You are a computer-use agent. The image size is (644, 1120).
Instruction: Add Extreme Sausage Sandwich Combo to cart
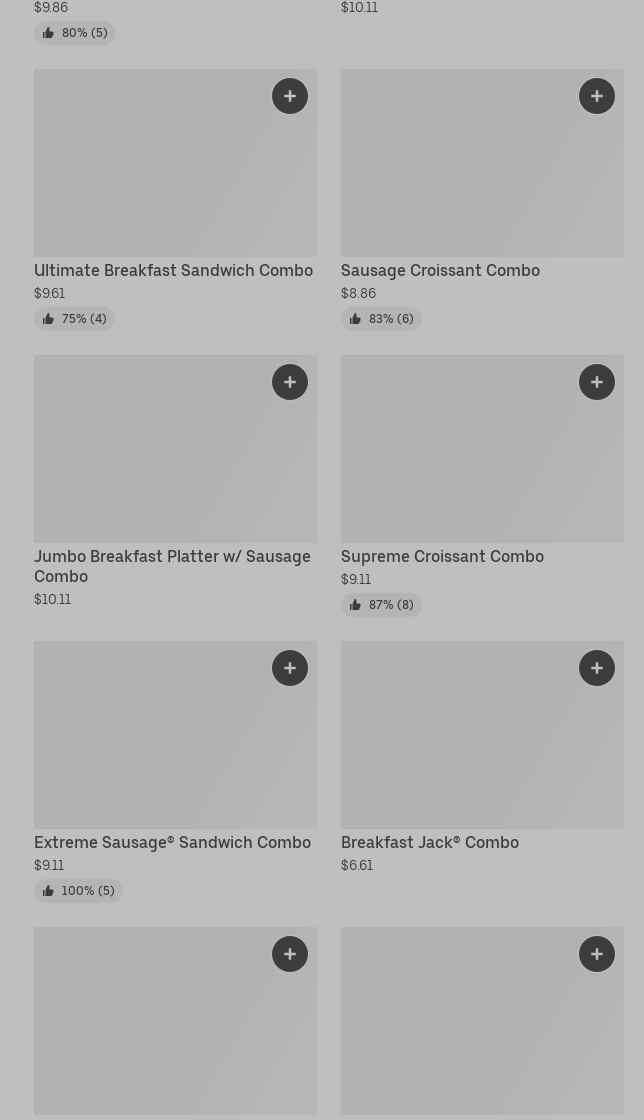(290, 668)
